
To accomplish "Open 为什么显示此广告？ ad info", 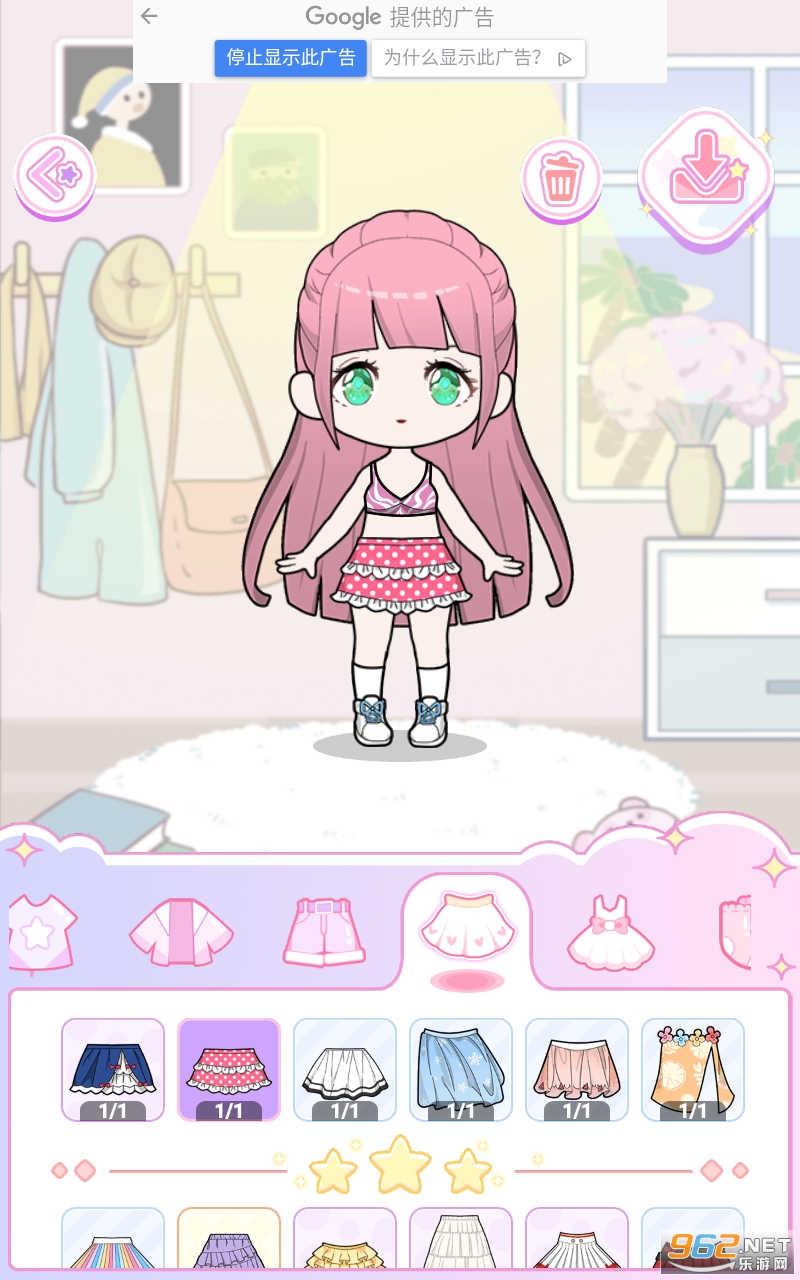I will pos(478,58).
